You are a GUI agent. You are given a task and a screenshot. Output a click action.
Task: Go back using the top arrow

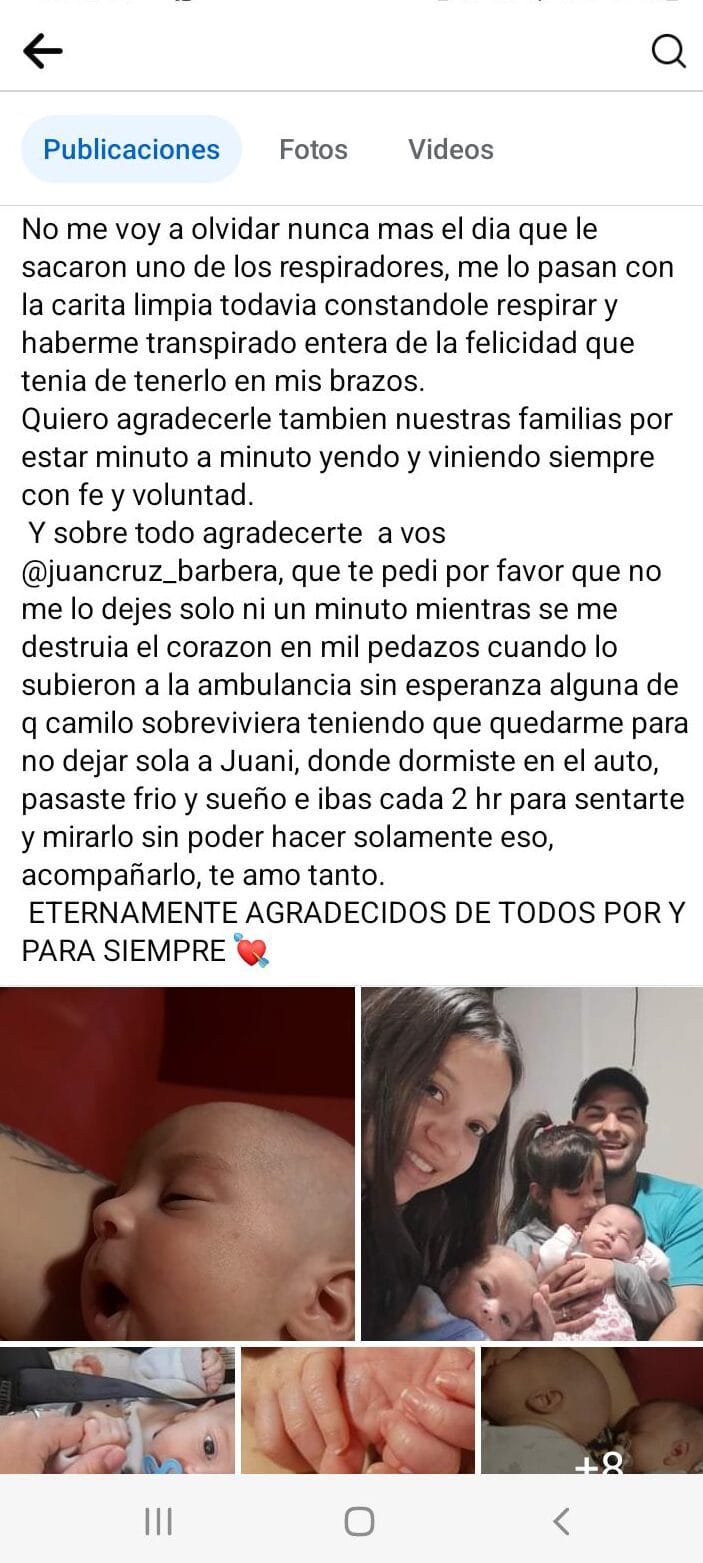(43, 51)
